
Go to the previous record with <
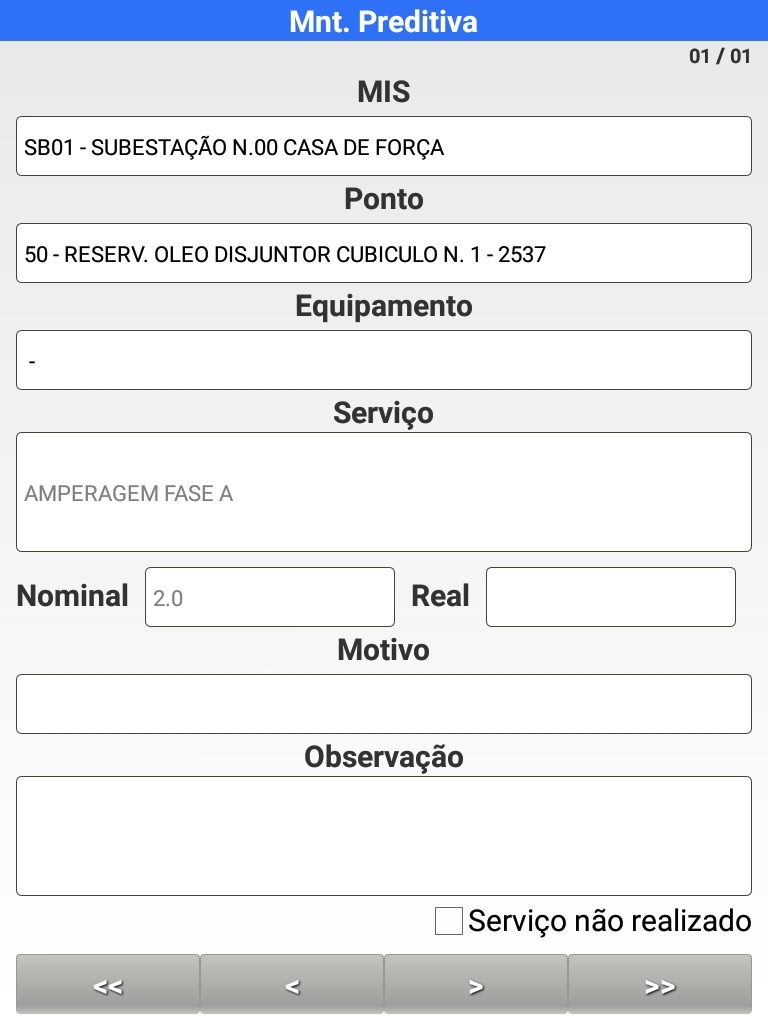(292, 987)
